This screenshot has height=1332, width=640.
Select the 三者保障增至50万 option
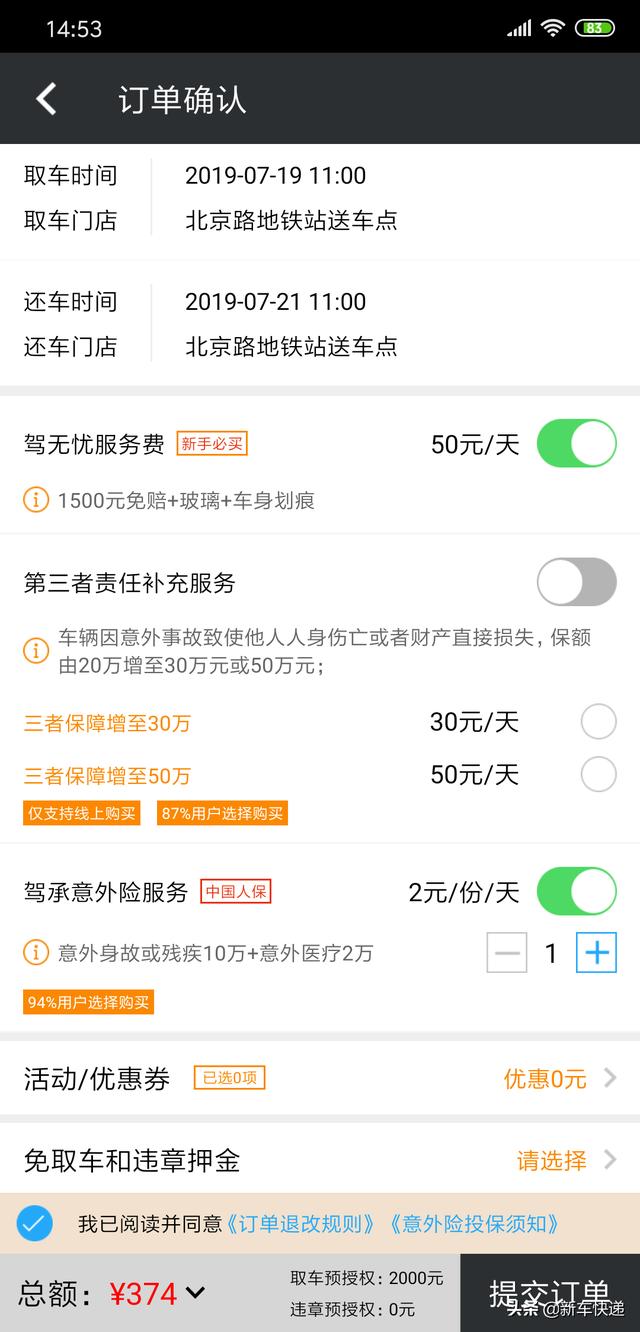(598, 774)
